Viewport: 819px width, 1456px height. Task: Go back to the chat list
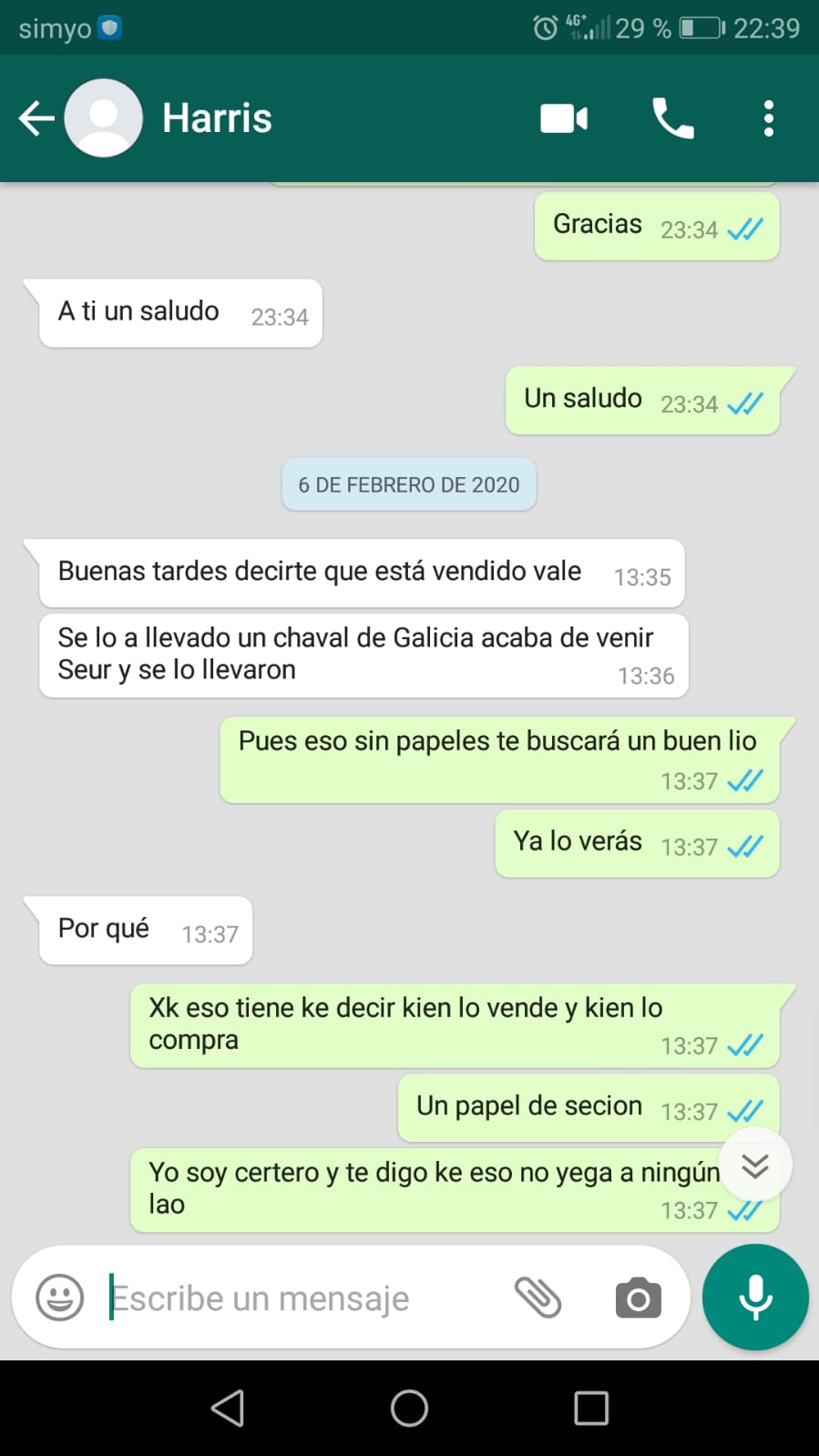tap(36, 118)
